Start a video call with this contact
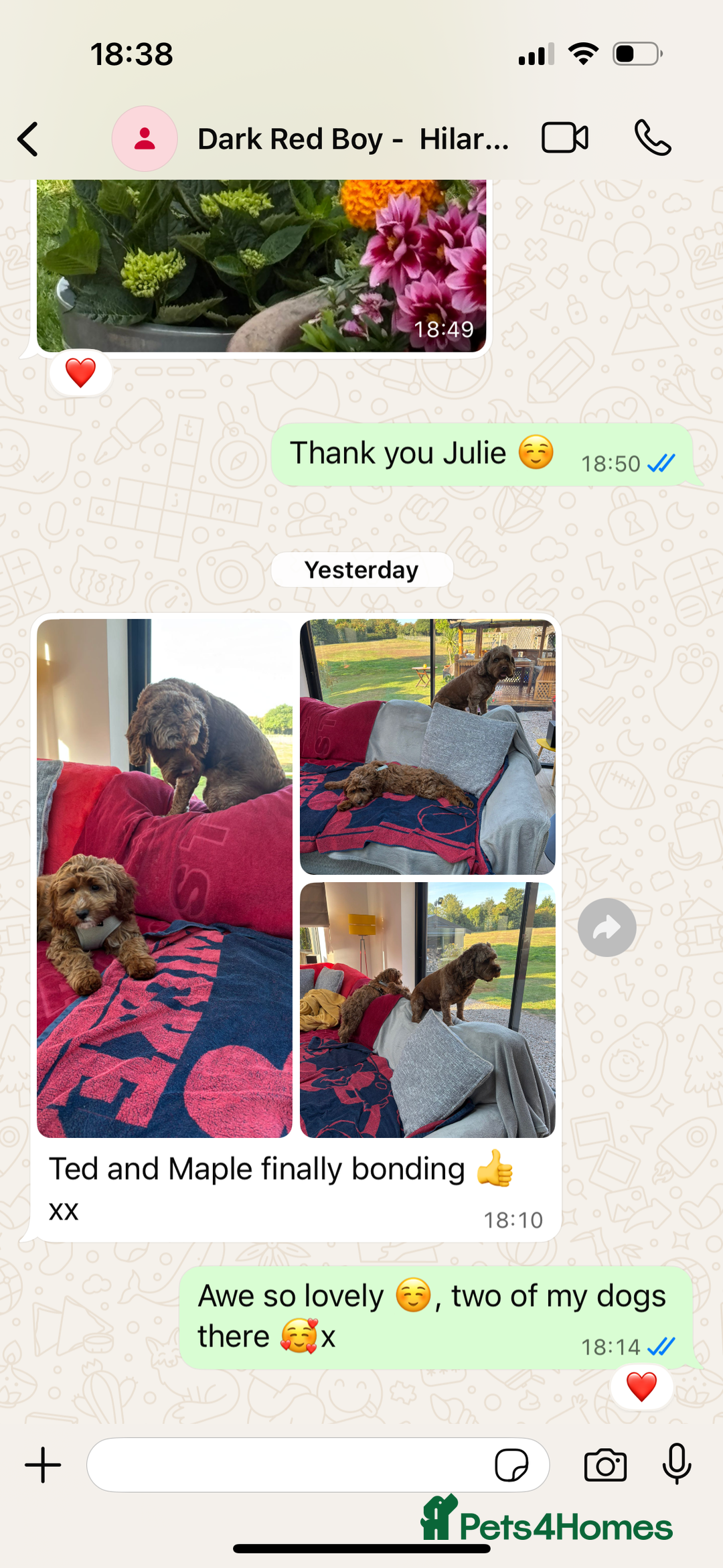This screenshot has width=723, height=1568. tap(564, 139)
